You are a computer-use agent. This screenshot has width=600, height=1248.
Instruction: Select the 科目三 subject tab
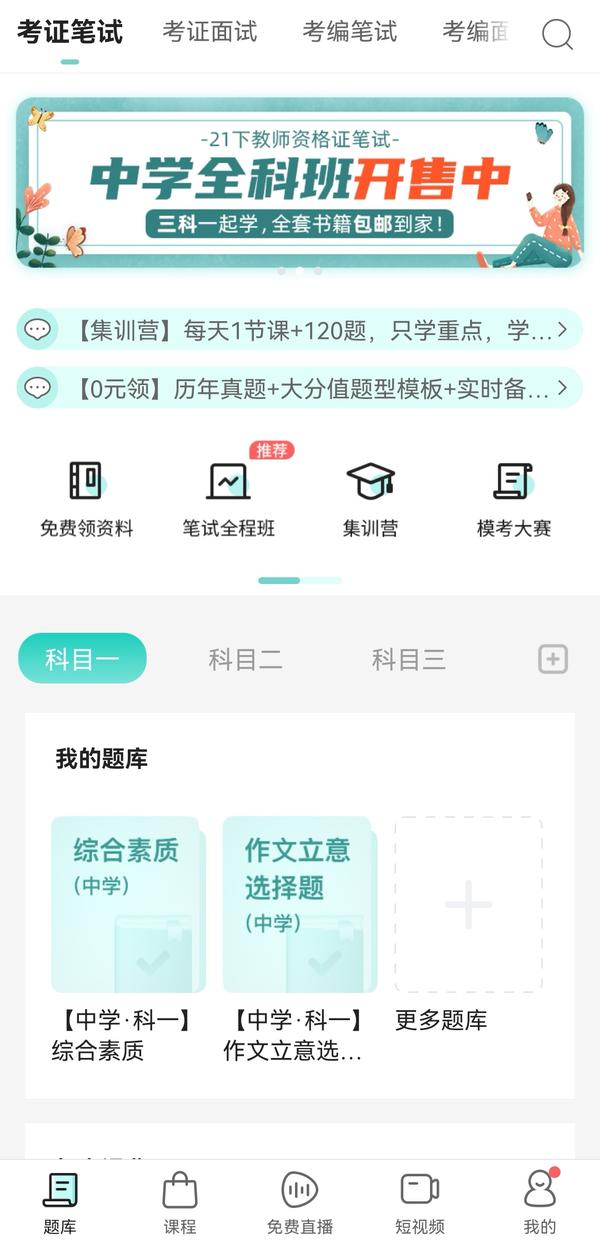(408, 659)
